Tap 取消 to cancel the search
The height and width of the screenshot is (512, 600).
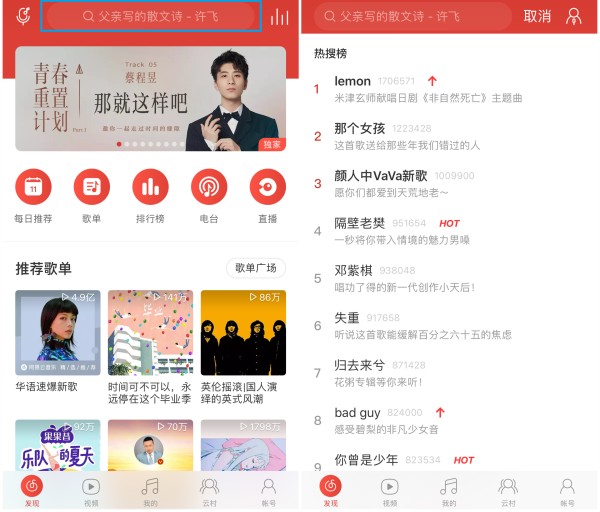click(537, 17)
